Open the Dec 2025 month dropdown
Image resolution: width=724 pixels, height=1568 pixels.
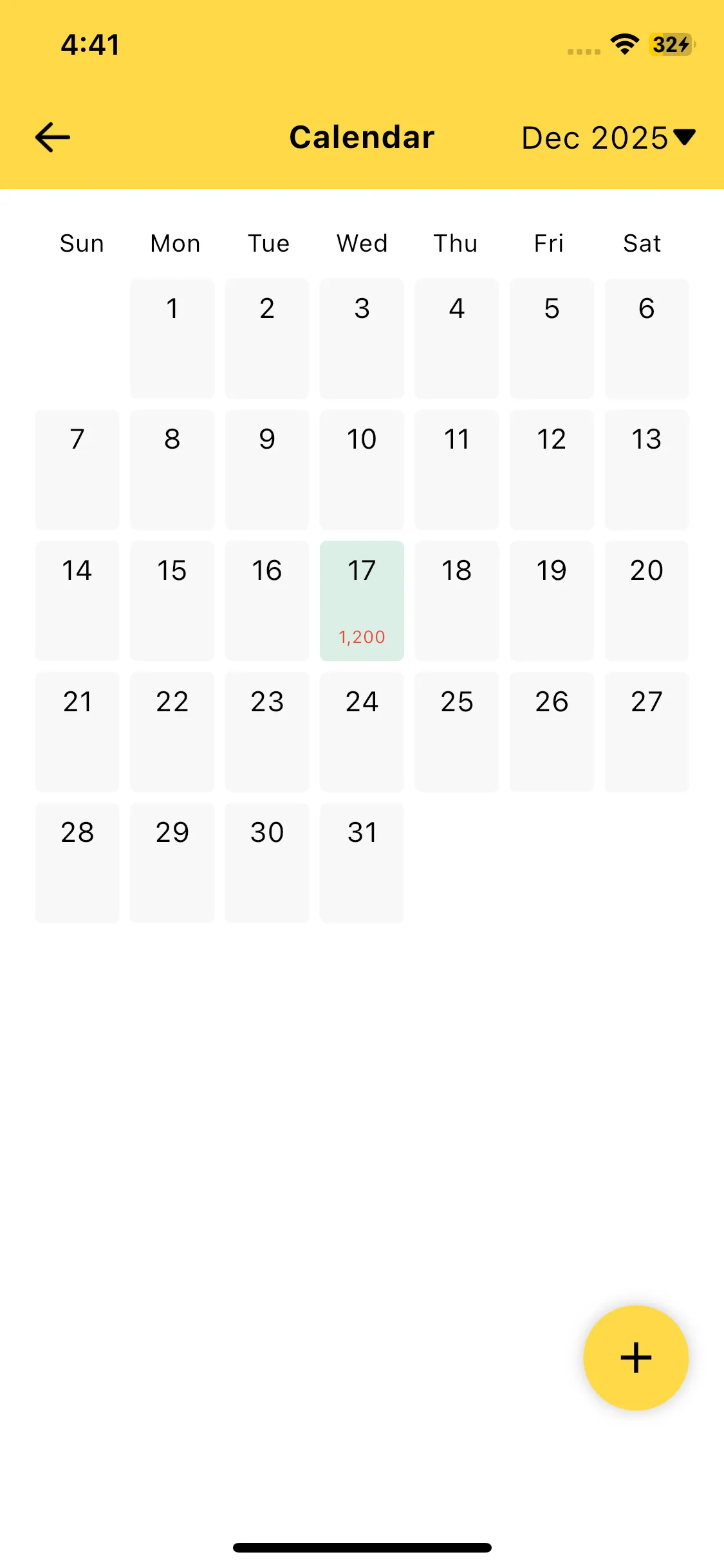[x=608, y=138]
